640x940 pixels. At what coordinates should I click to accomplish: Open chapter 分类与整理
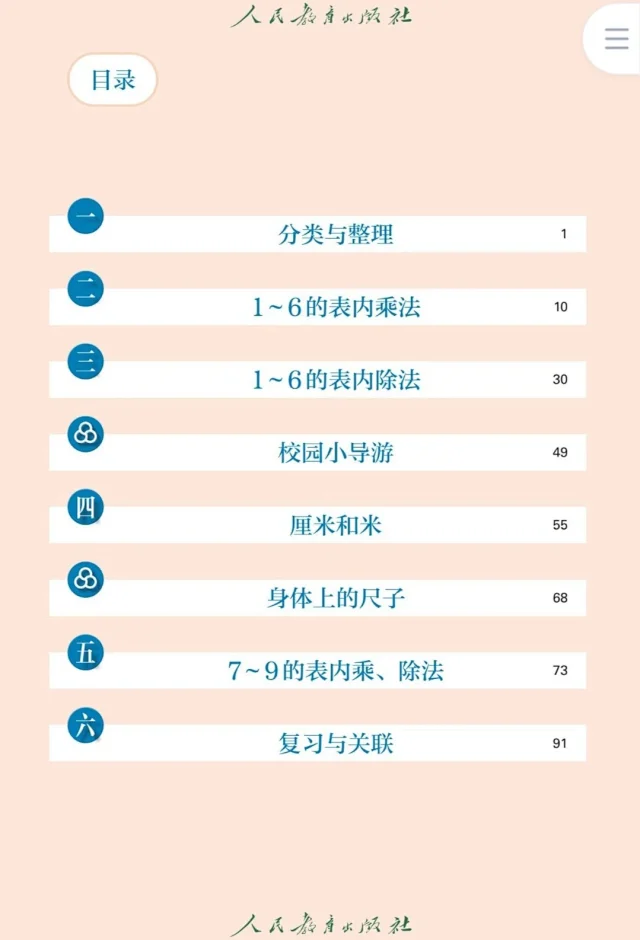click(318, 234)
